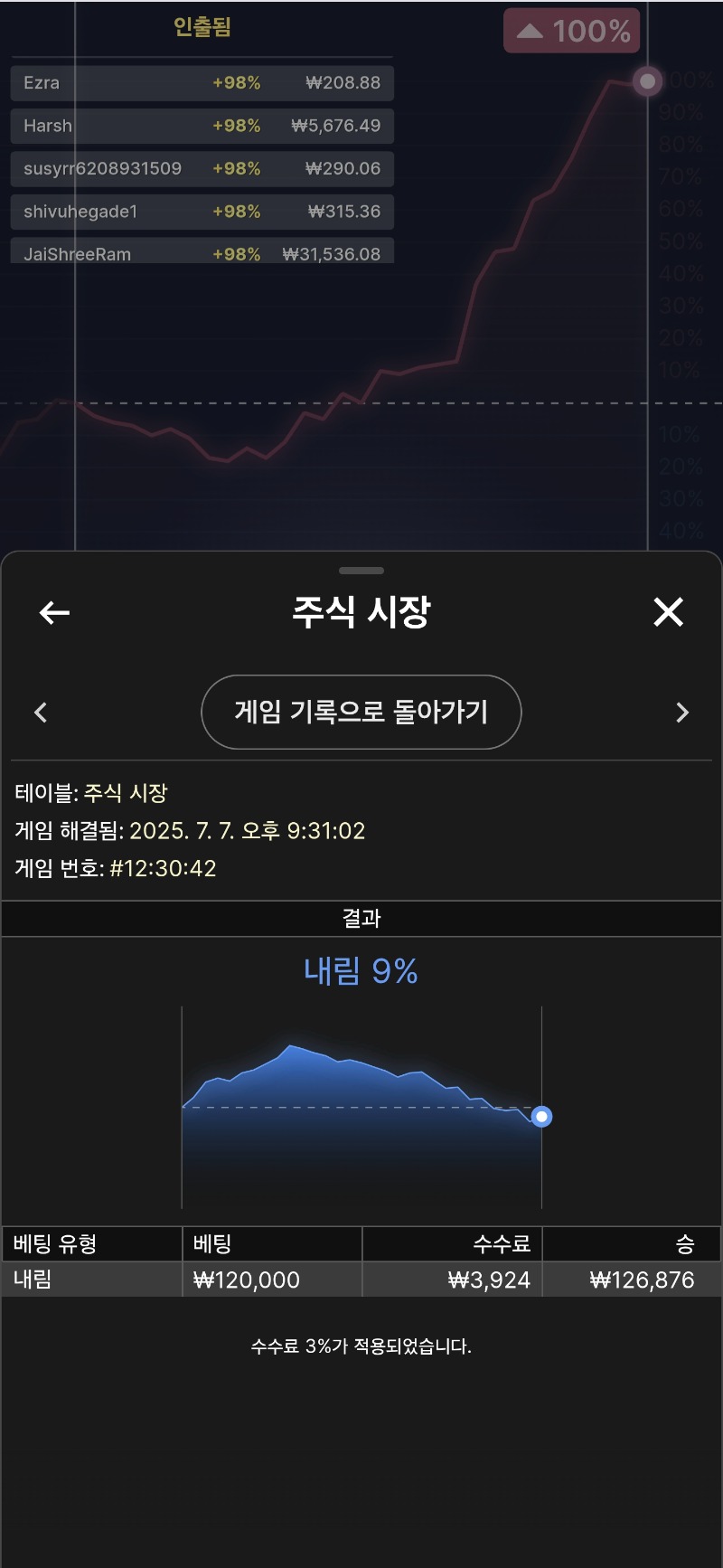Image resolution: width=723 pixels, height=1568 pixels.
Task: Go back with the left arrow icon
Action: point(54,613)
